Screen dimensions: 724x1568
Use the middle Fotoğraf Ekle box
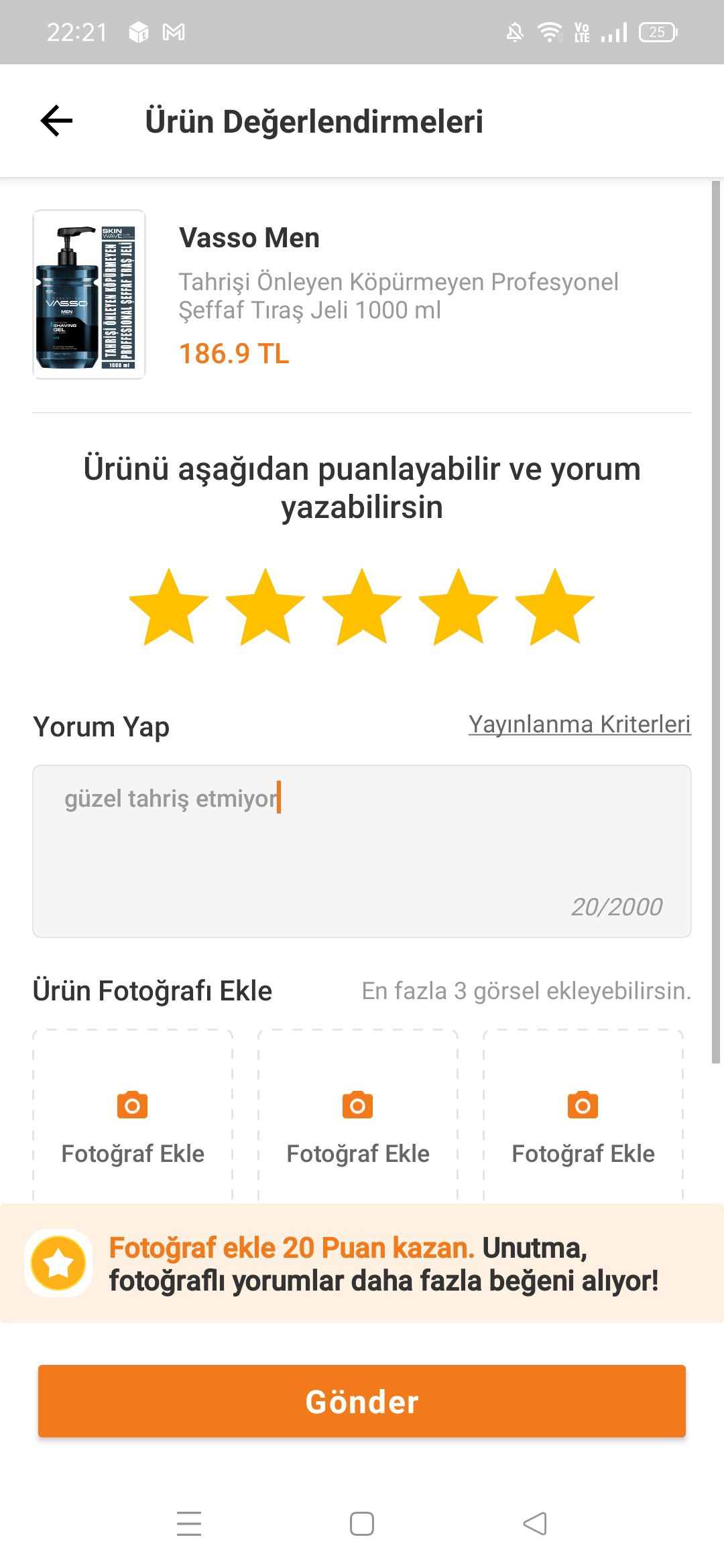click(358, 1116)
